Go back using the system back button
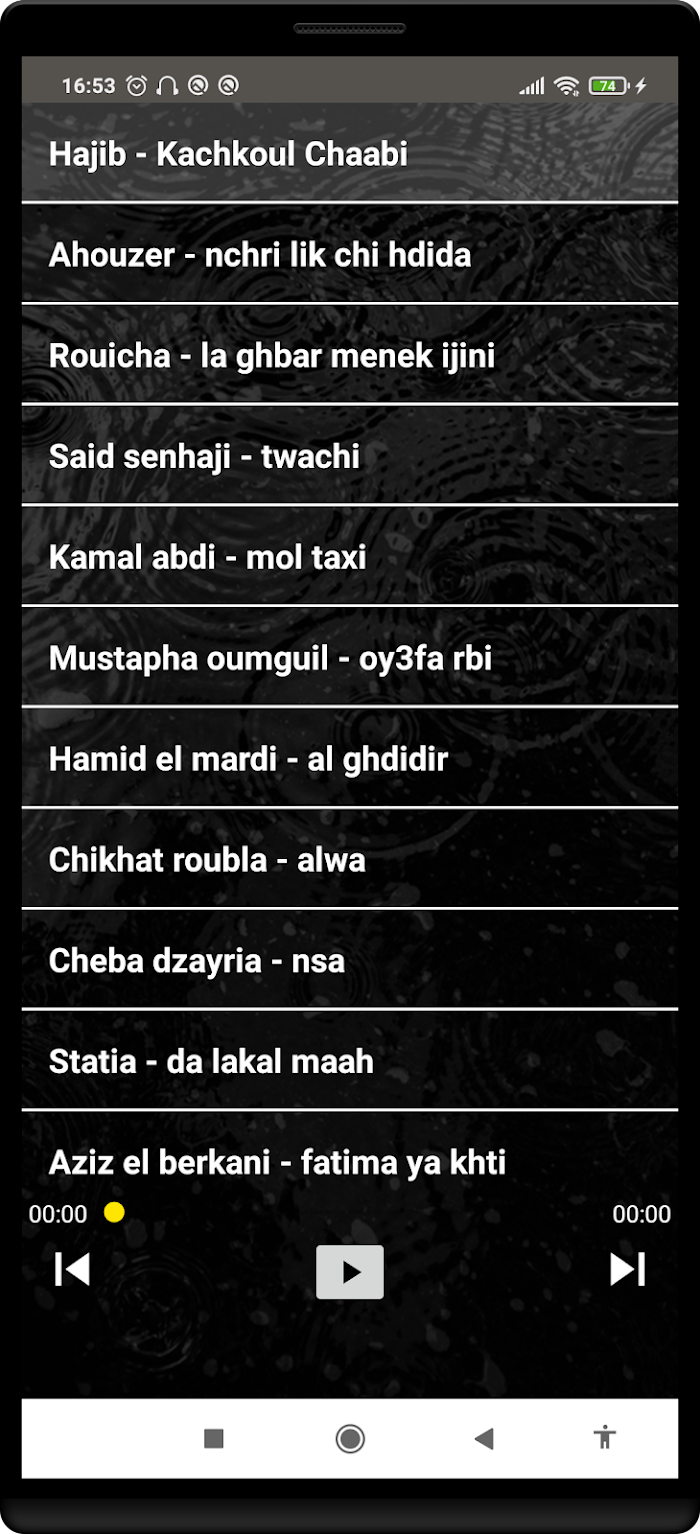 click(x=484, y=1438)
